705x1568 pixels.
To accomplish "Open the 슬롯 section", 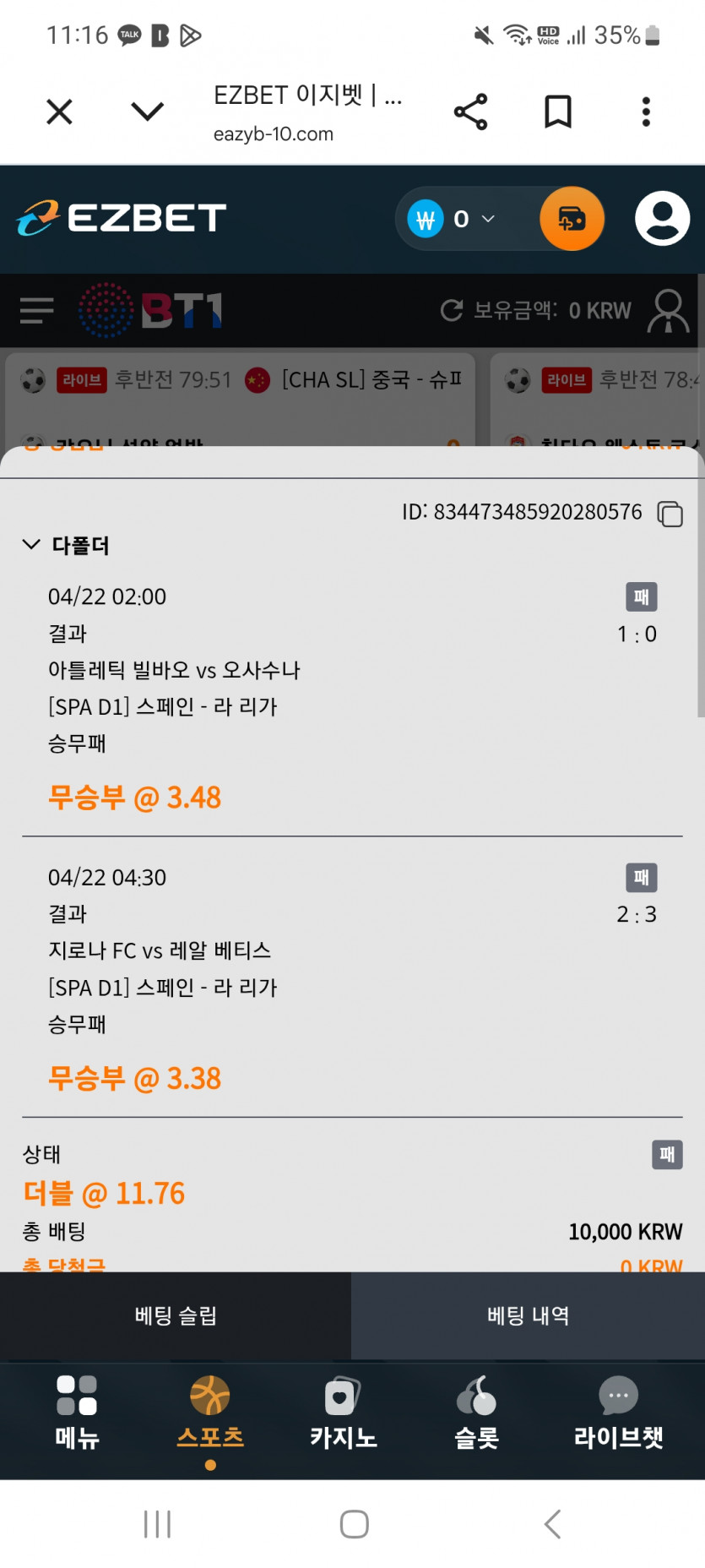I will (476, 1413).
